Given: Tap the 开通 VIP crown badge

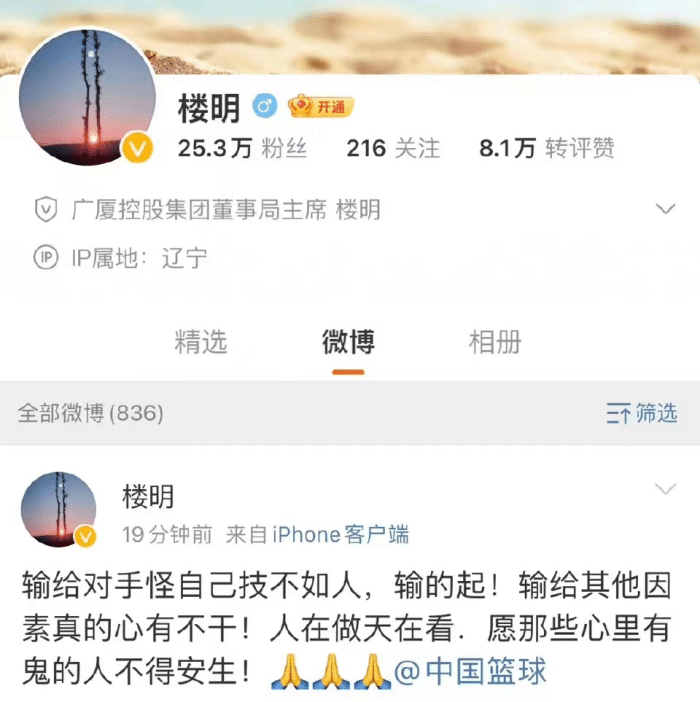Looking at the screenshot, I should pos(321,107).
